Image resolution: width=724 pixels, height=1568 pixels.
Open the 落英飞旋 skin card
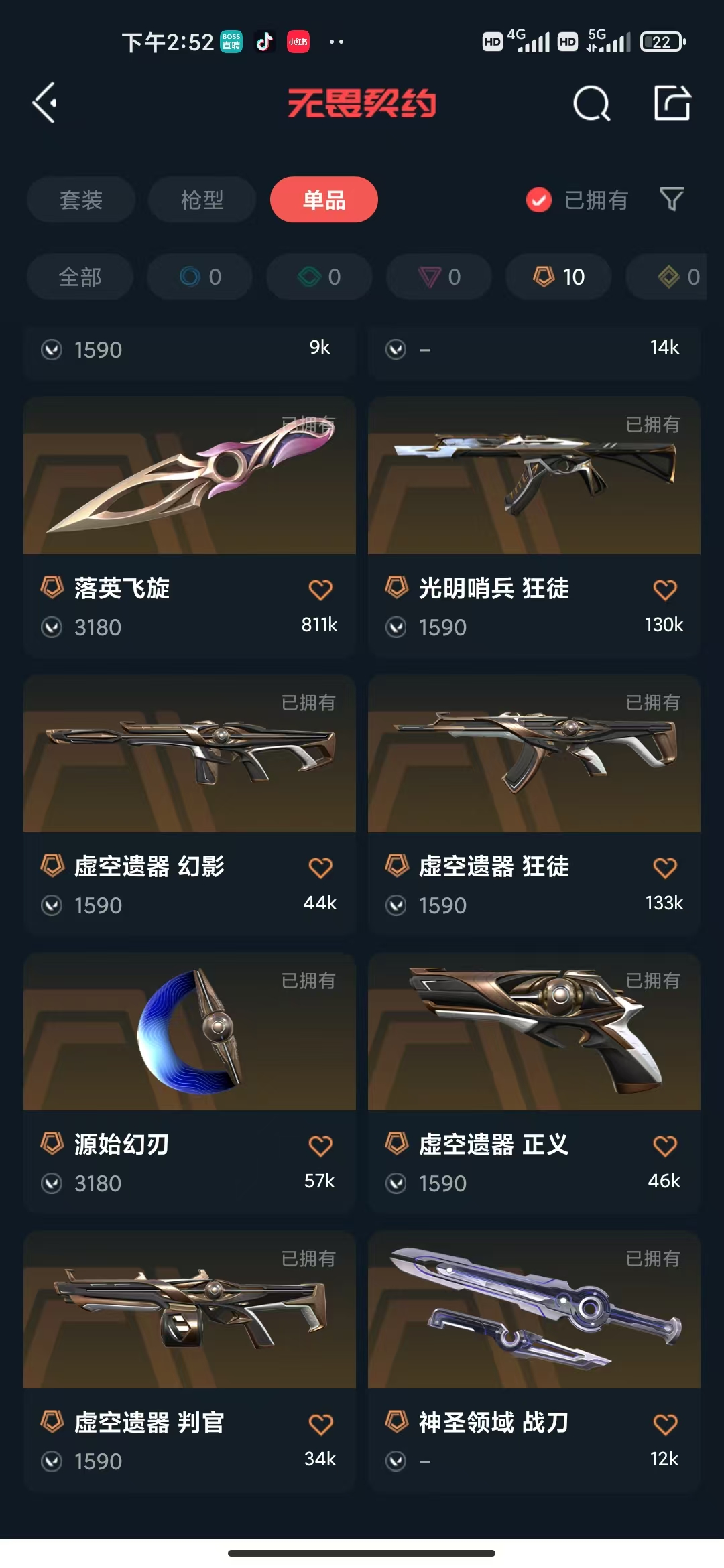click(190, 527)
